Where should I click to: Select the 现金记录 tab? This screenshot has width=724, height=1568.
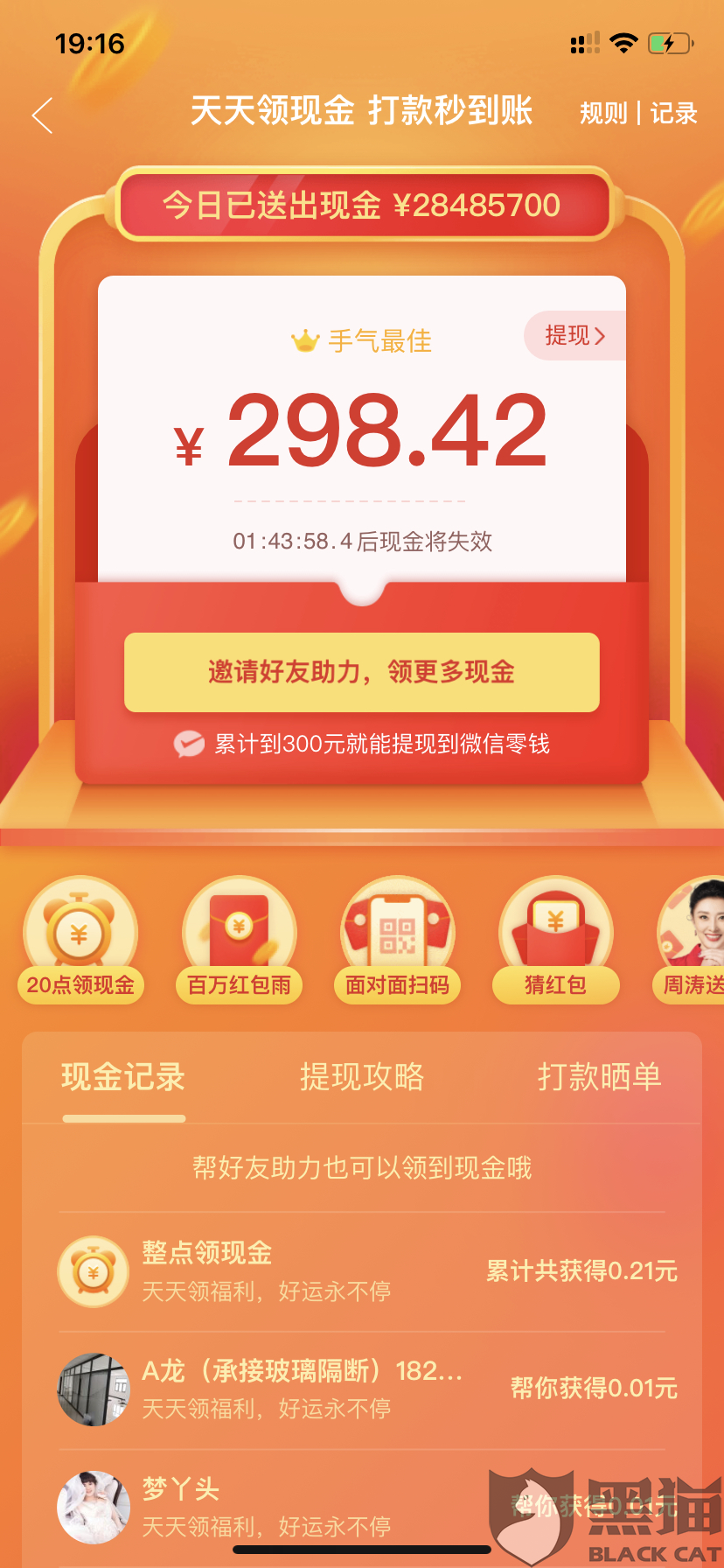[x=123, y=1076]
